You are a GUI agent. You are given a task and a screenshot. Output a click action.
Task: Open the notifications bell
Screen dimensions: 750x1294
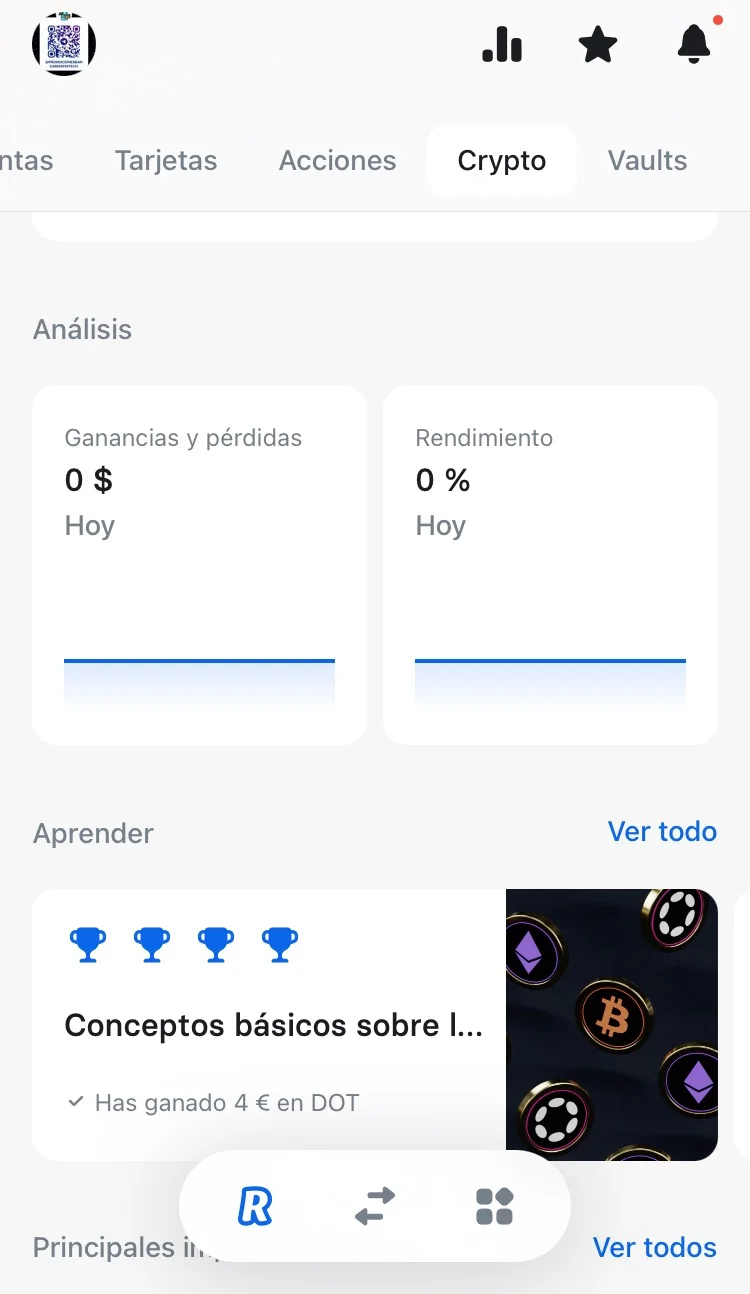(x=694, y=45)
